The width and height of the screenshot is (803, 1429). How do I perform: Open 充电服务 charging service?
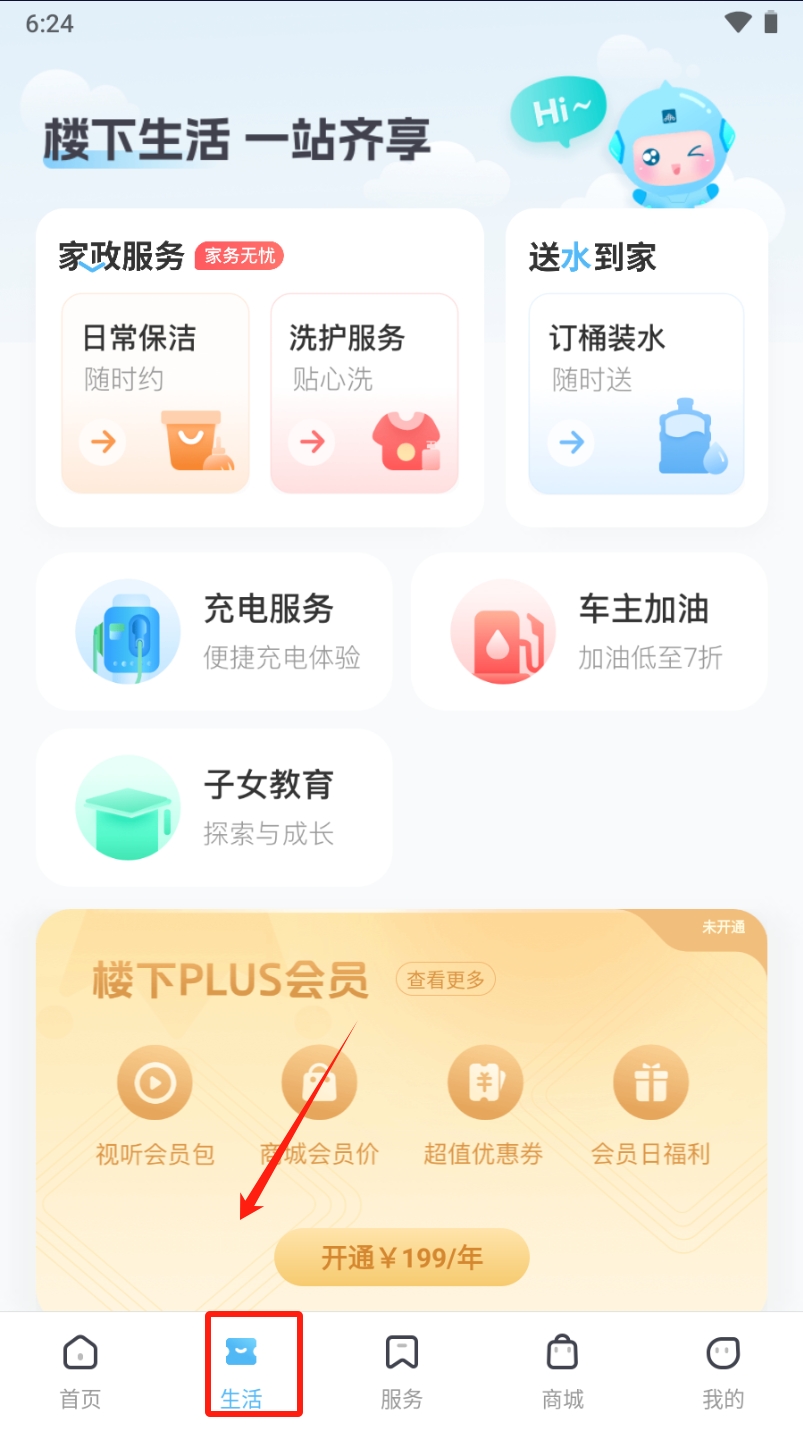click(x=214, y=631)
